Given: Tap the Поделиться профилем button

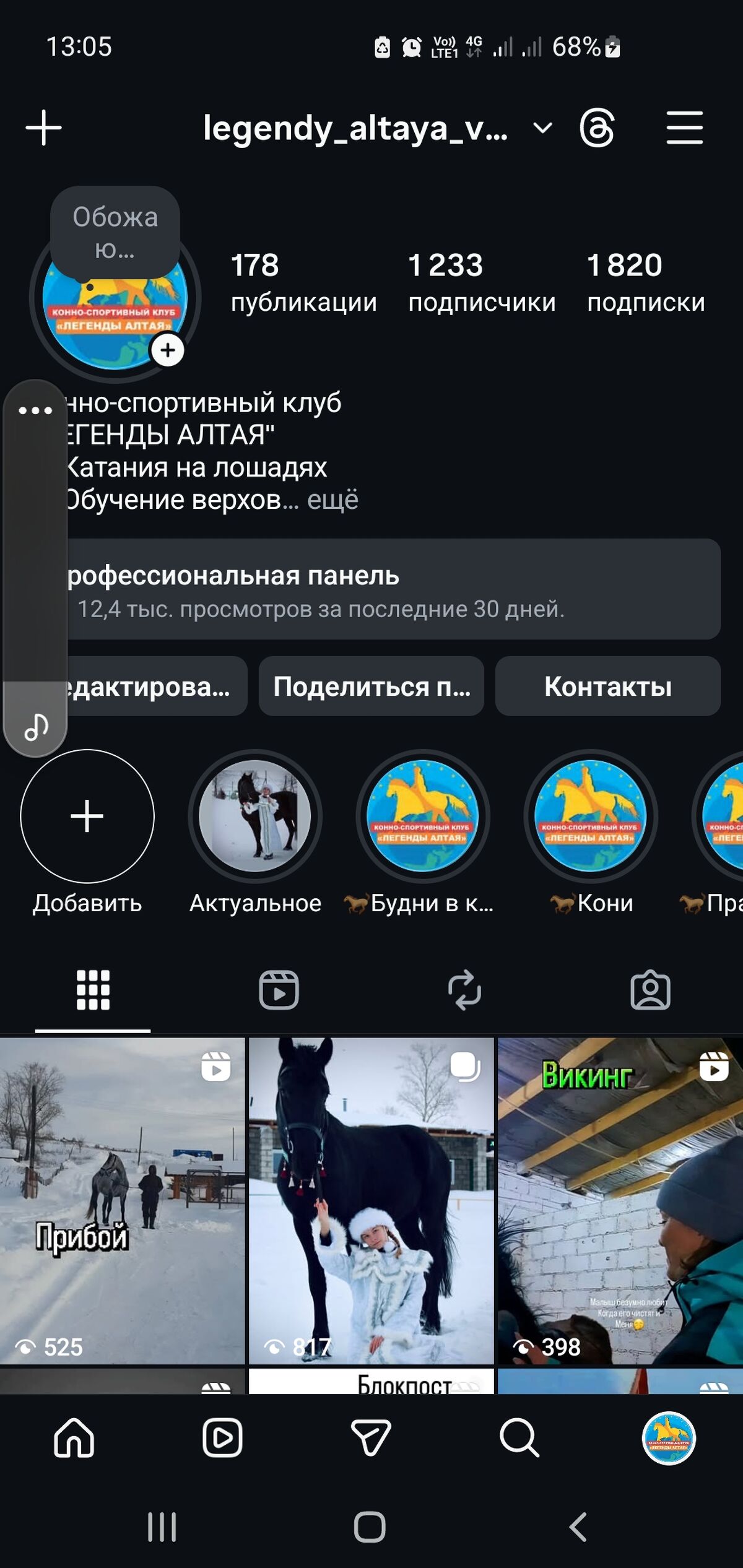Looking at the screenshot, I should [x=371, y=687].
